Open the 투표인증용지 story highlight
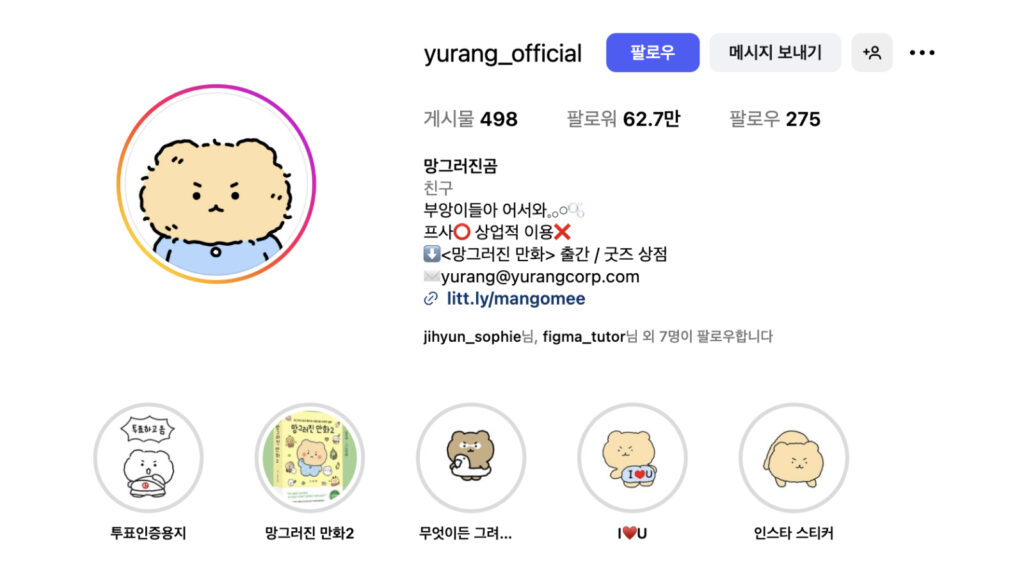 point(148,457)
